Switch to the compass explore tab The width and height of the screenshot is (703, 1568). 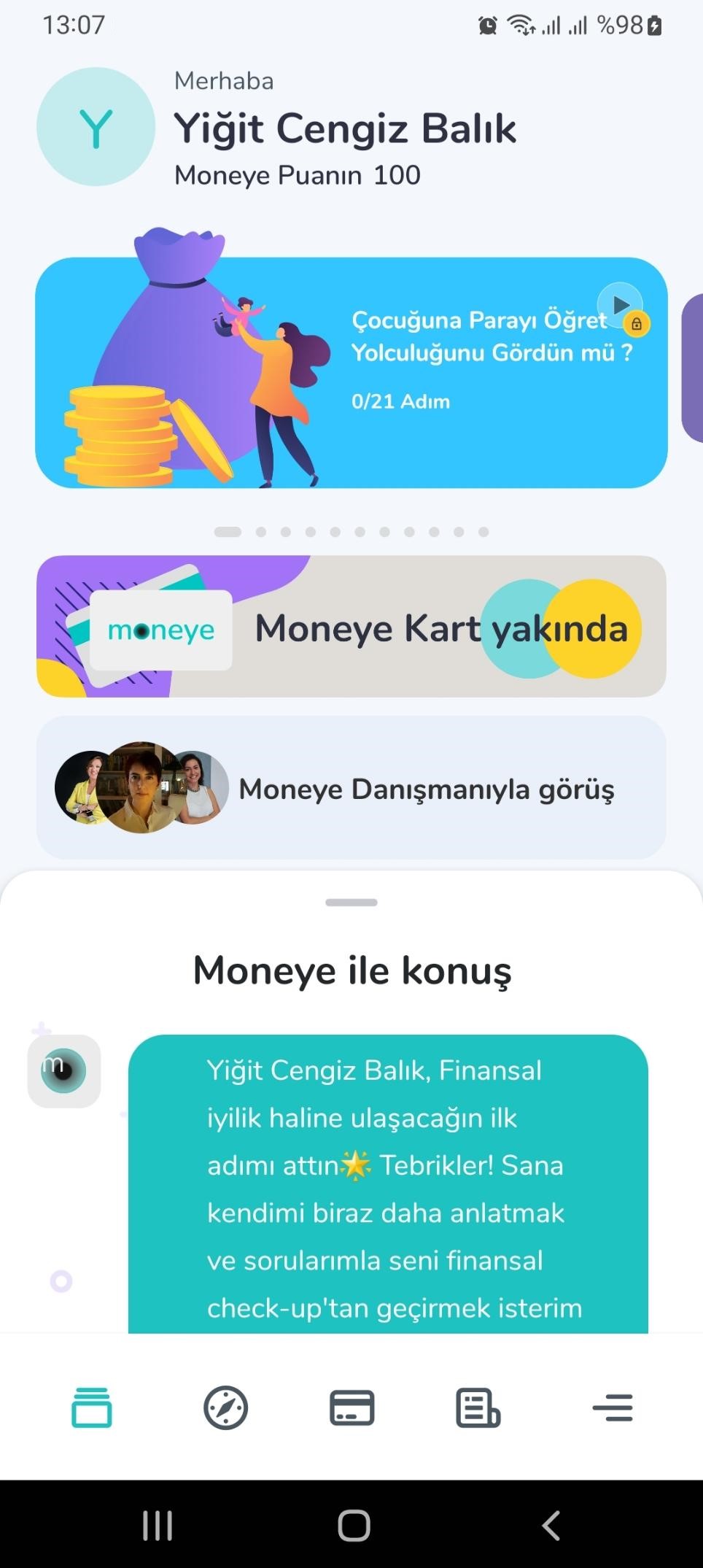225,1407
